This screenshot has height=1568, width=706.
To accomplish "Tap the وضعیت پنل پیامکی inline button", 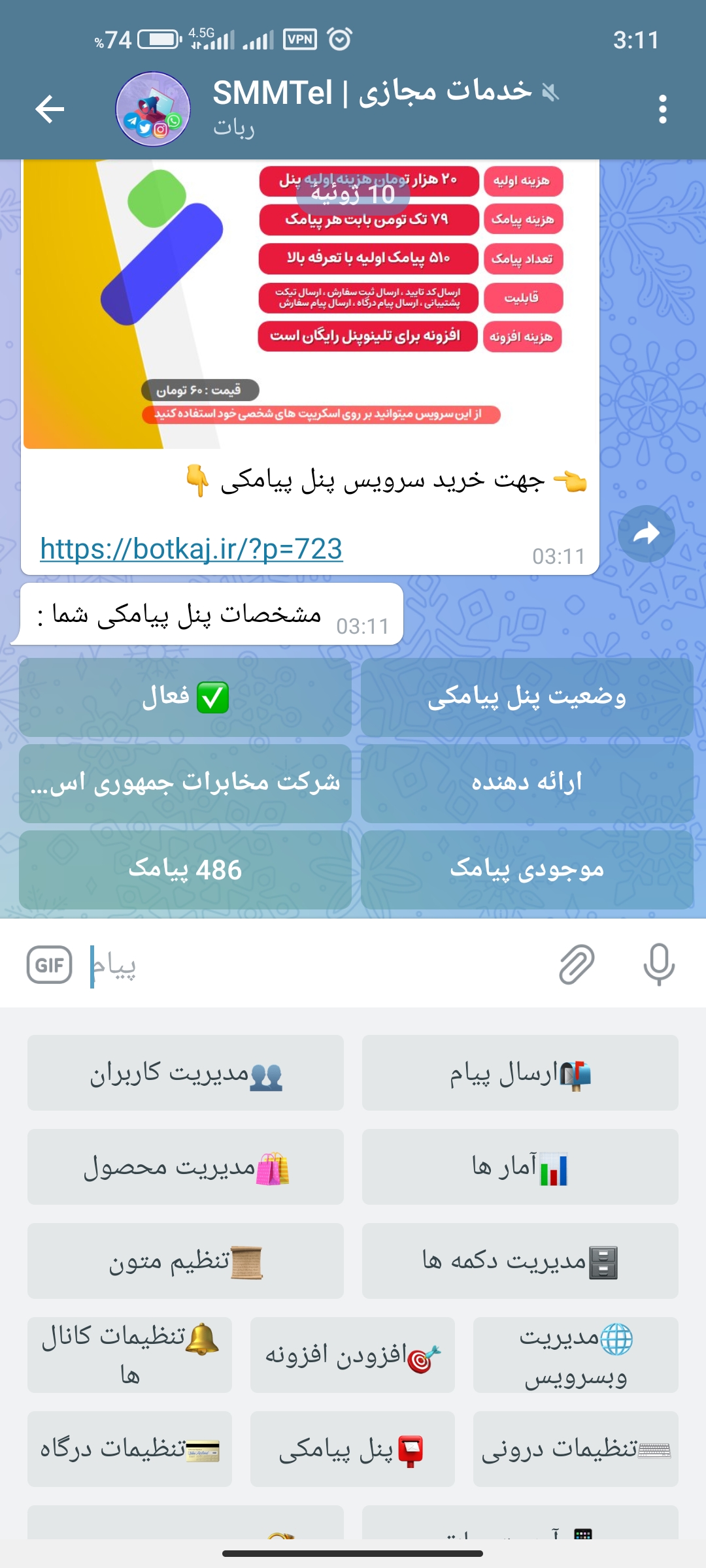I will (526, 697).
